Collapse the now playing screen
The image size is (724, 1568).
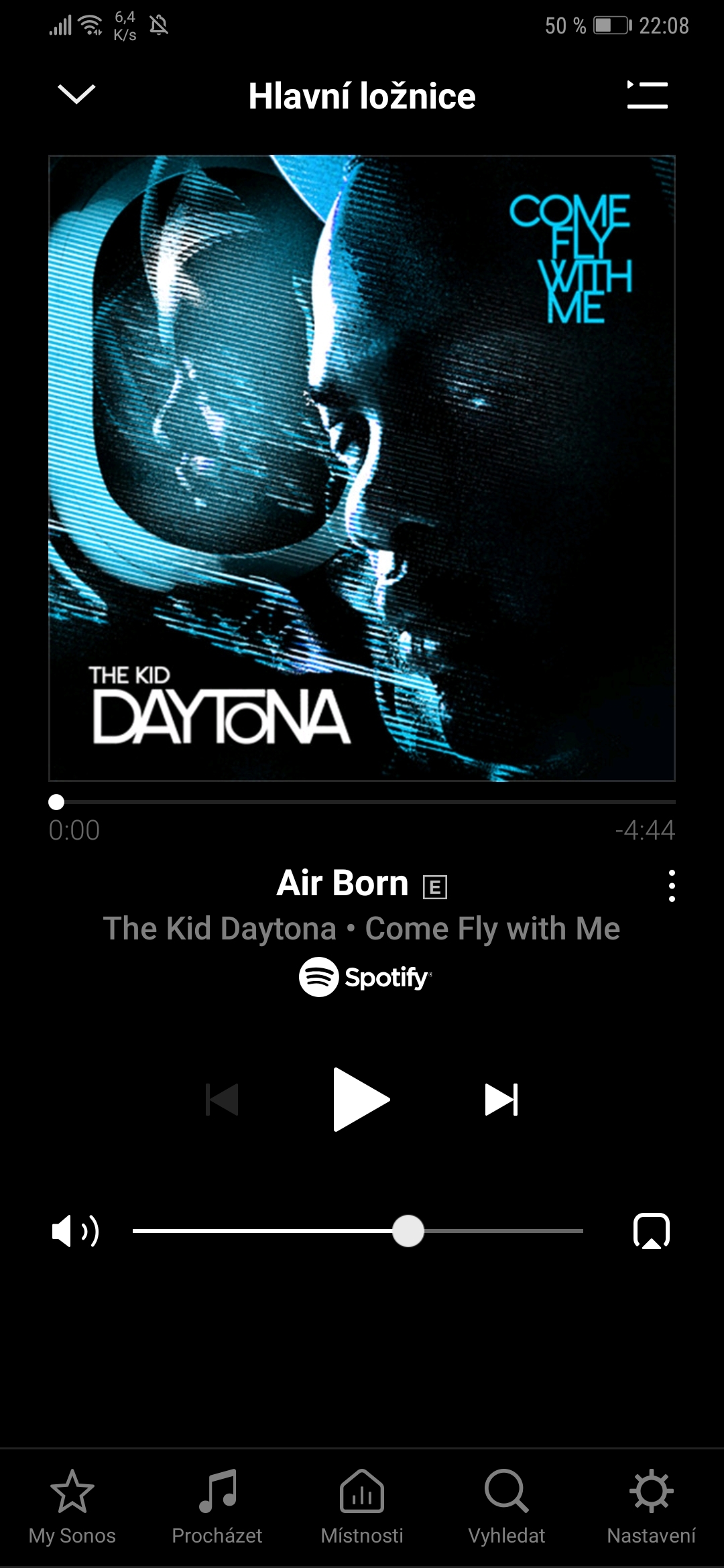pos(76,94)
